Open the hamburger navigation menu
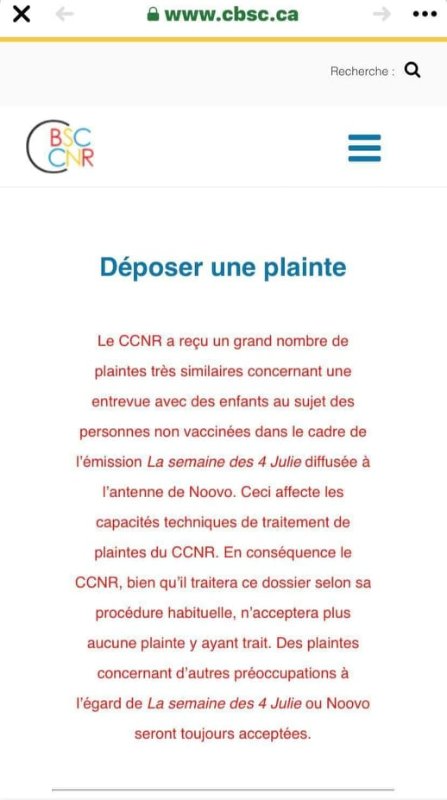Image resolution: width=447 pixels, height=800 pixels. [x=364, y=148]
